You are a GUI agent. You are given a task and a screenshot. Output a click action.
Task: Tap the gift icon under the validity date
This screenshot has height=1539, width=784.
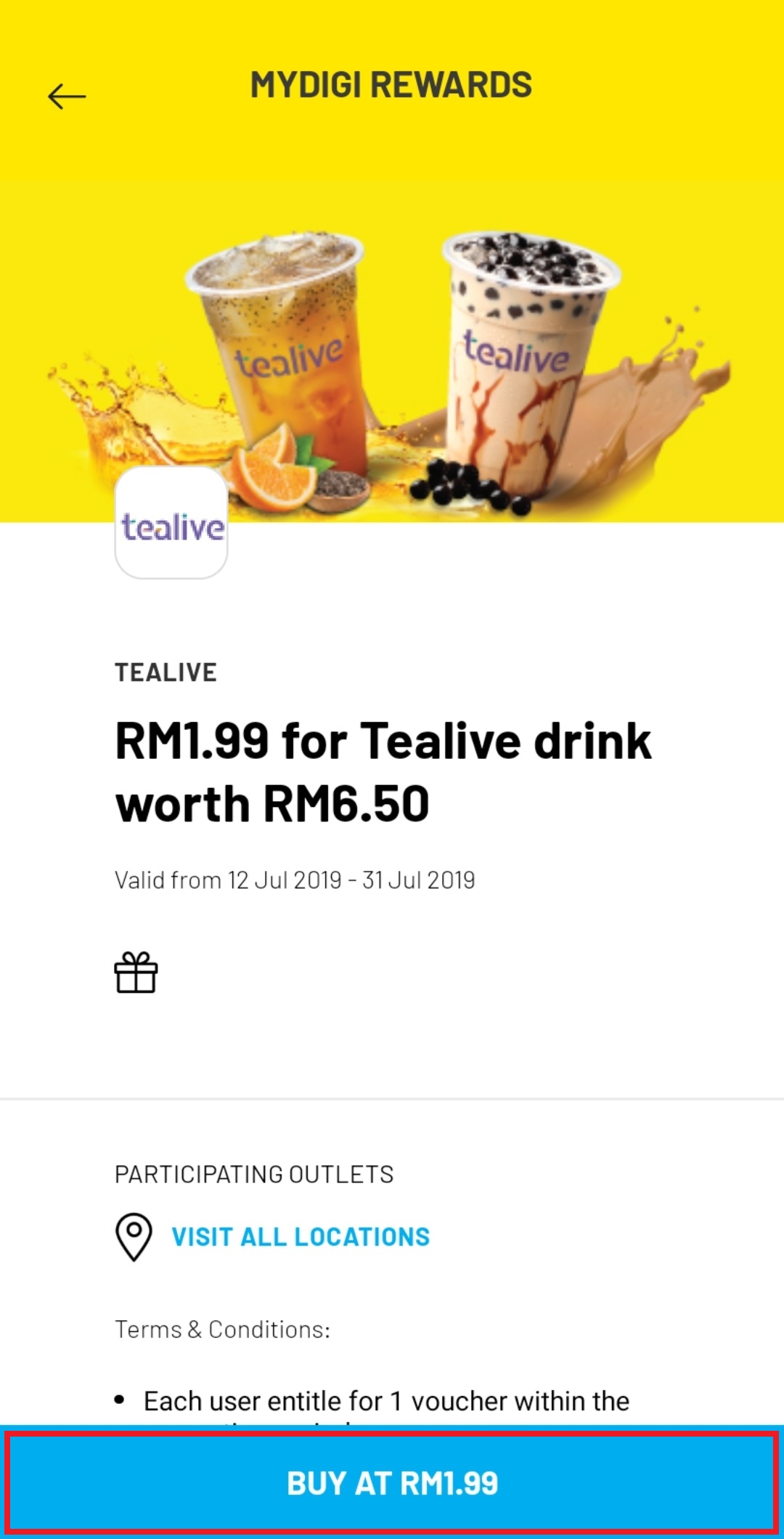tap(136, 972)
